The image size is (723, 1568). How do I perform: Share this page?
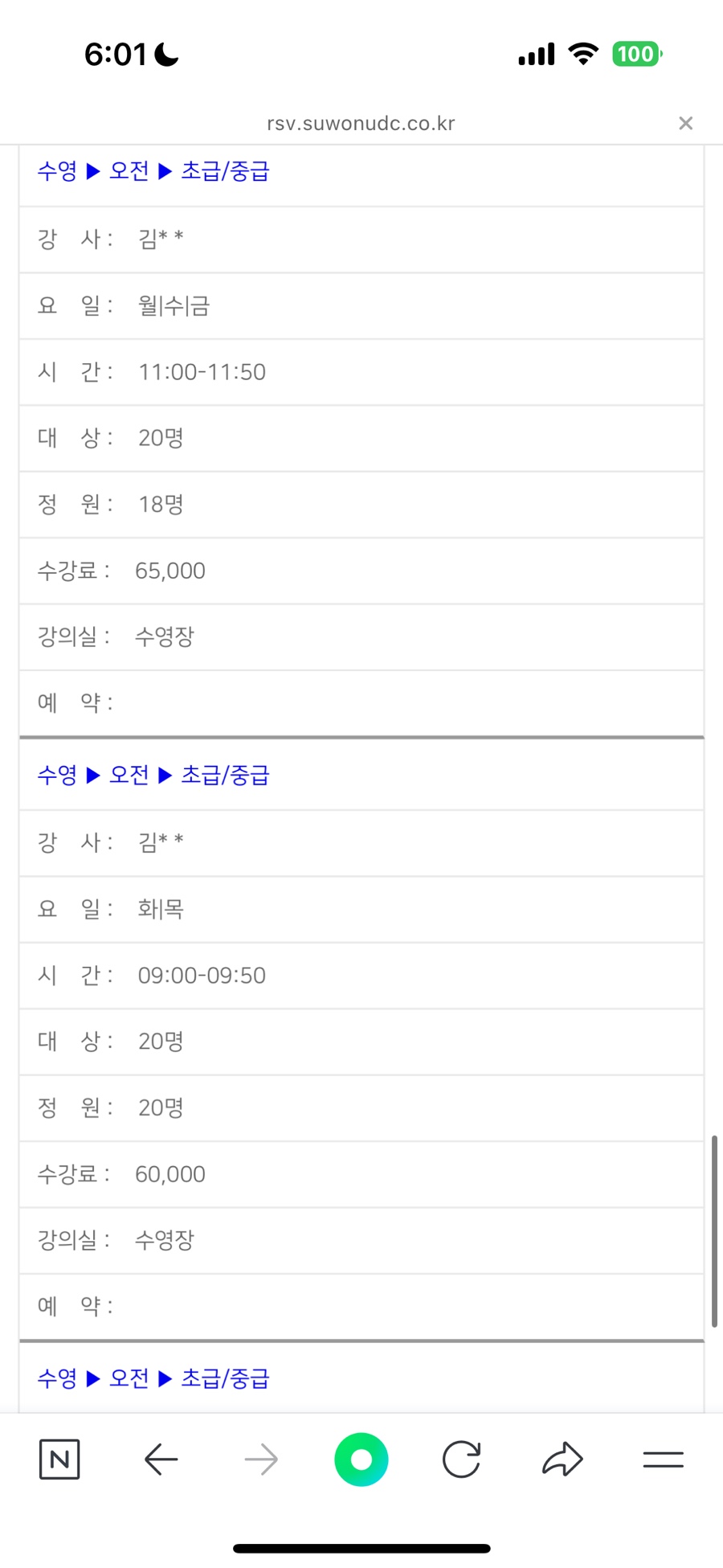[562, 1459]
